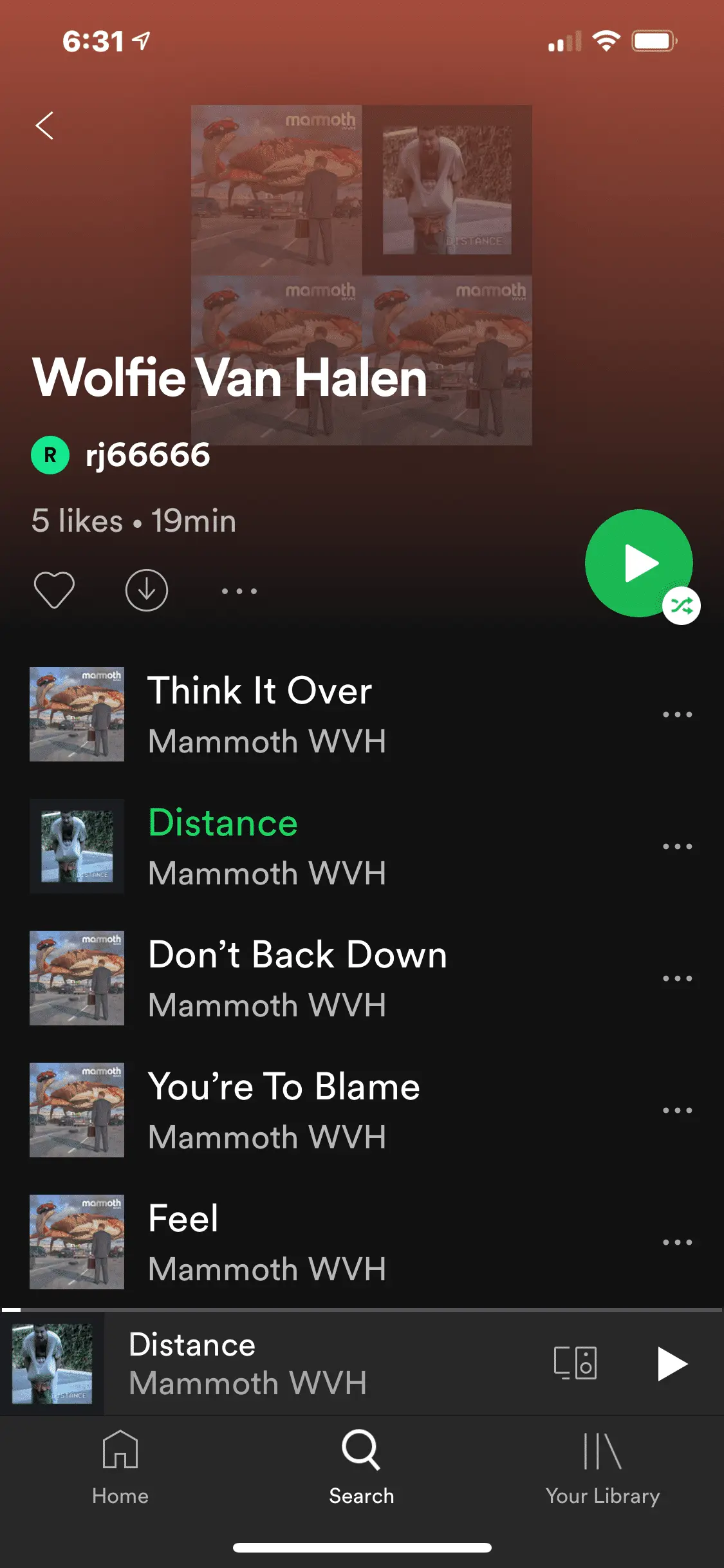
Task: Open the connect to a device picker
Action: pos(575,1363)
